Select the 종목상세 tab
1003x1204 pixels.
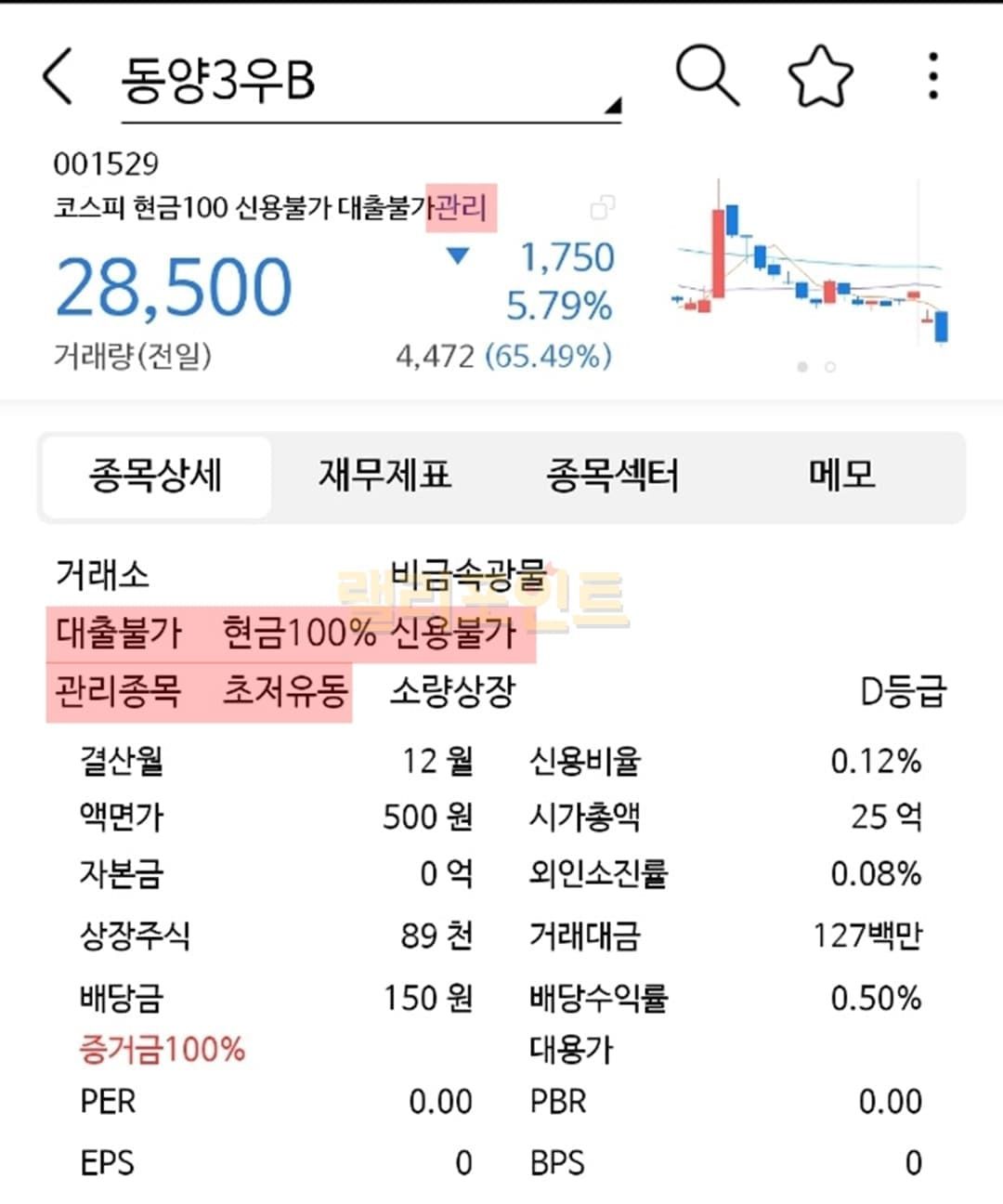pyautogui.click(x=155, y=476)
